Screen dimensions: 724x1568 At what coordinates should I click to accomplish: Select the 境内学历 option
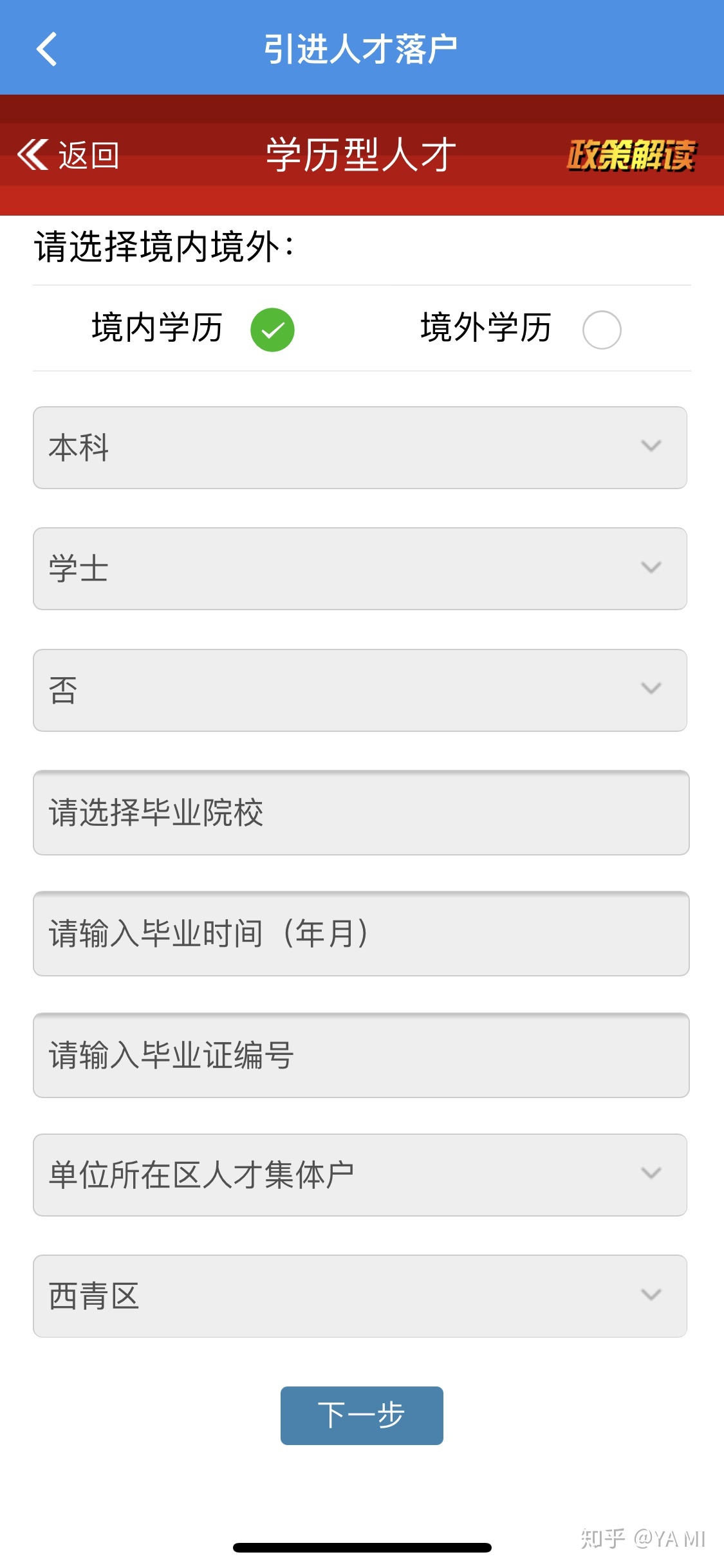pos(193,329)
